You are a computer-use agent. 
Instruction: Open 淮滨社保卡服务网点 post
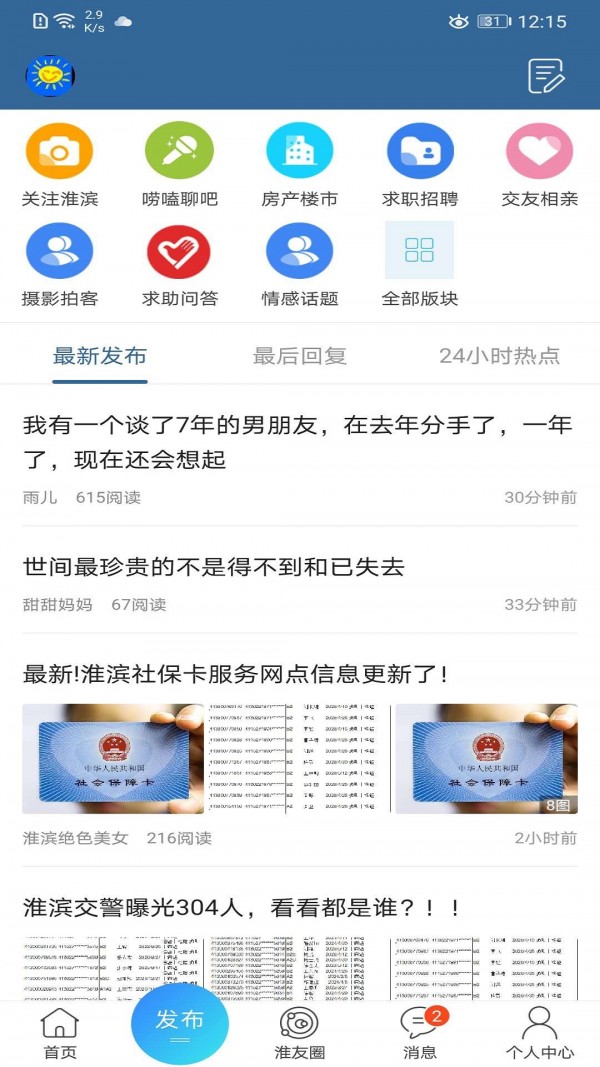click(236, 675)
